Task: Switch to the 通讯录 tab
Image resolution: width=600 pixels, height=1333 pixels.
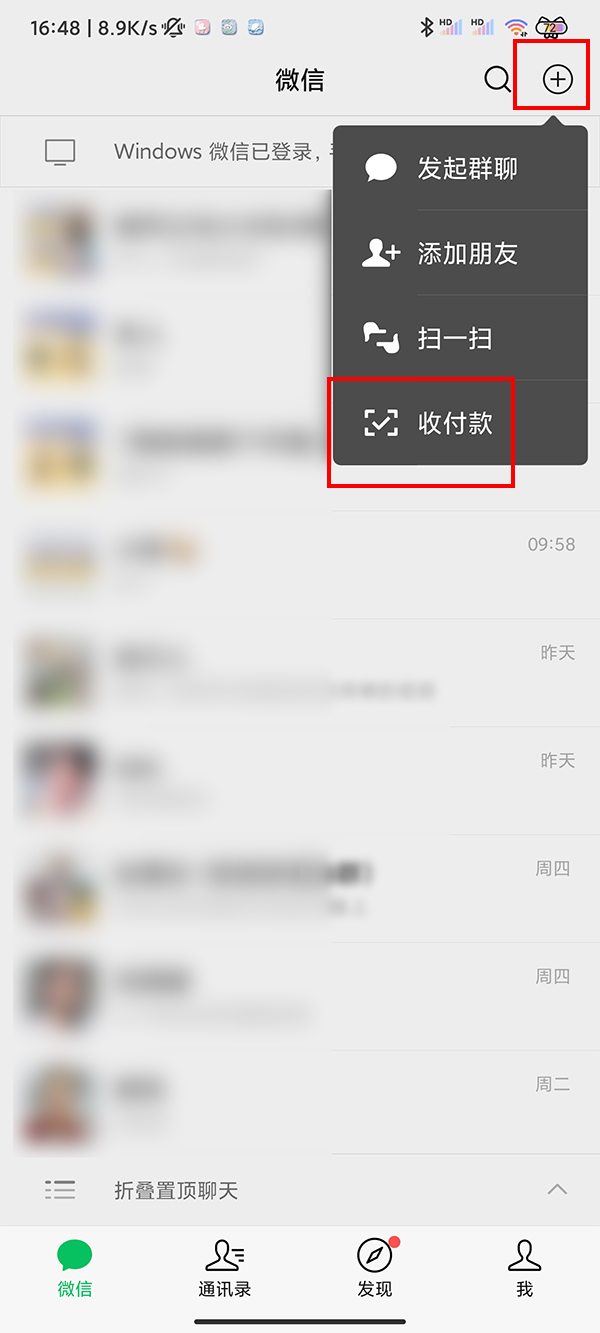Action: (225, 1267)
